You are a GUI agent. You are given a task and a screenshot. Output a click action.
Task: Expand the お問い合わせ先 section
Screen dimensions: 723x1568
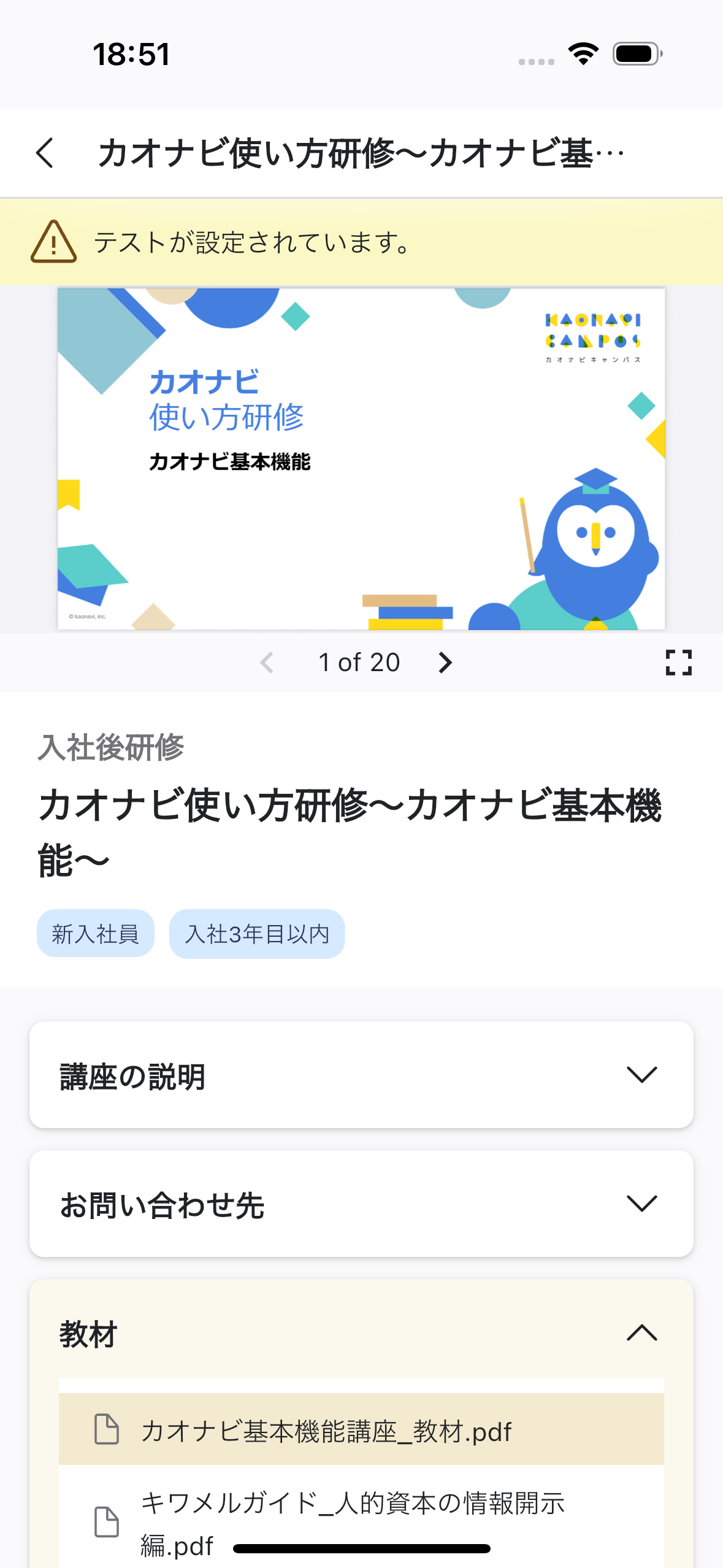pyautogui.click(x=361, y=1204)
